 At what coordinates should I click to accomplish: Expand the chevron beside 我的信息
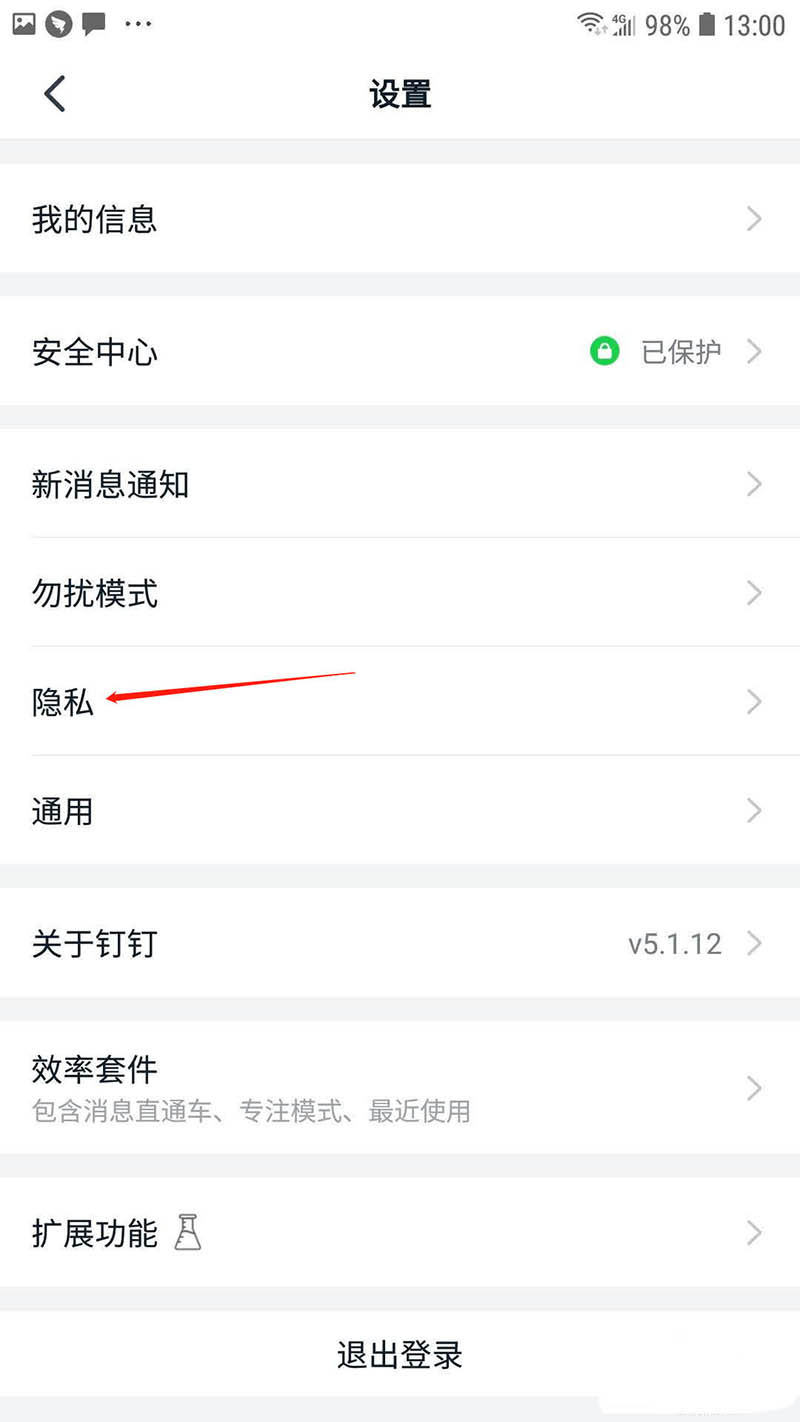(x=754, y=219)
